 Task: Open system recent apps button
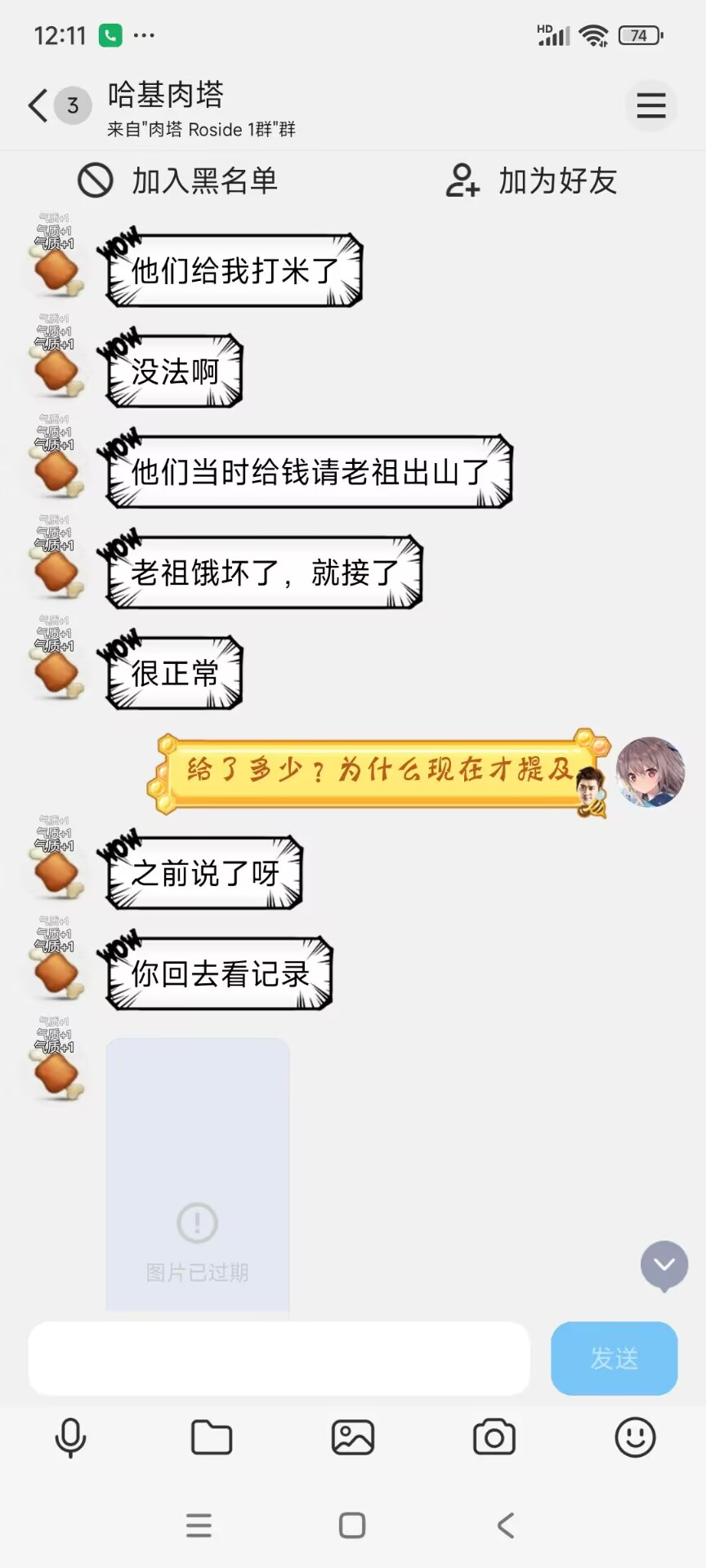pyautogui.click(x=199, y=1525)
